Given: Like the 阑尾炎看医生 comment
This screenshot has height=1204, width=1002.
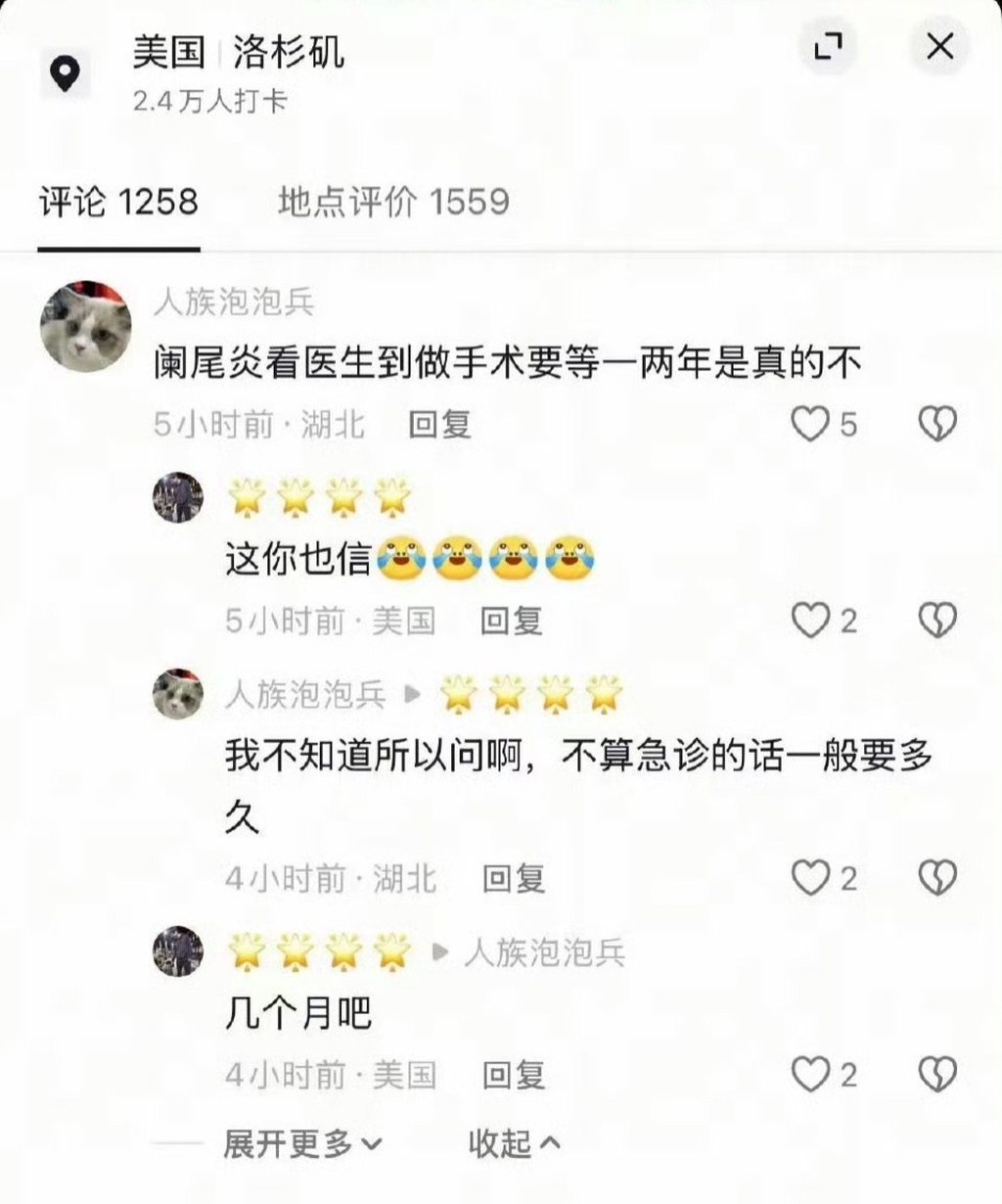Looking at the screenshot, I should (810, 425).
